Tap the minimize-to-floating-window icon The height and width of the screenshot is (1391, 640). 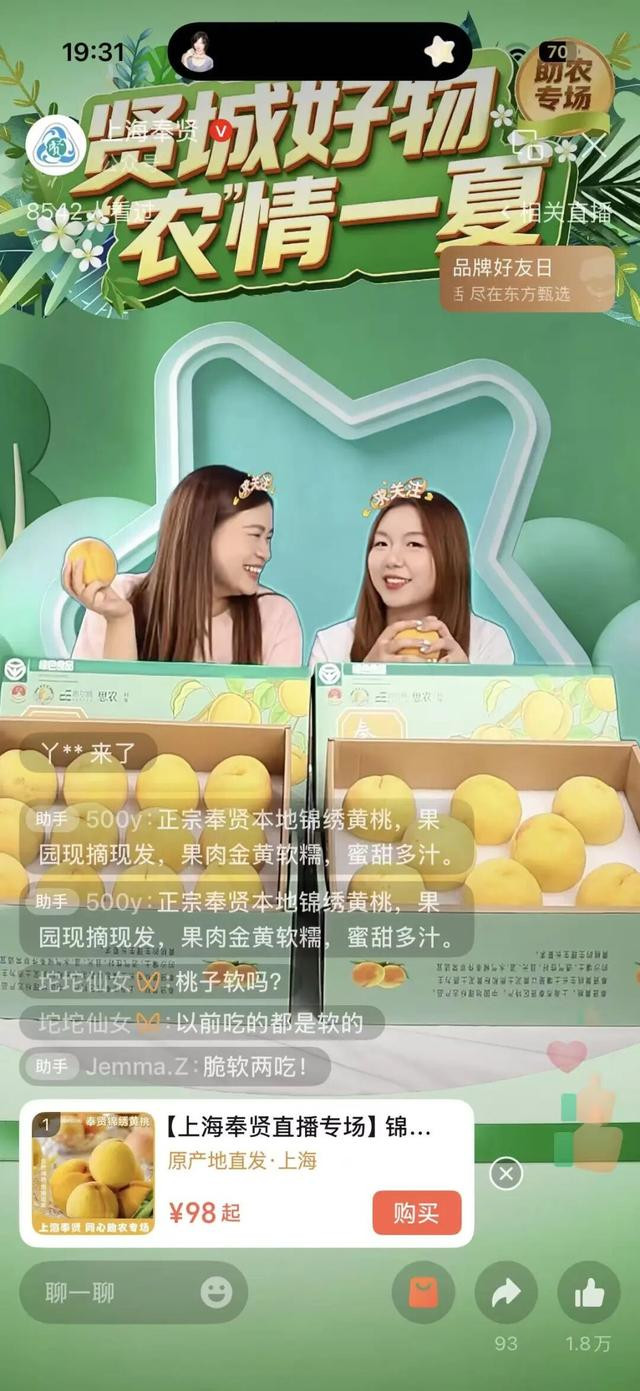[x=530, y=146]
